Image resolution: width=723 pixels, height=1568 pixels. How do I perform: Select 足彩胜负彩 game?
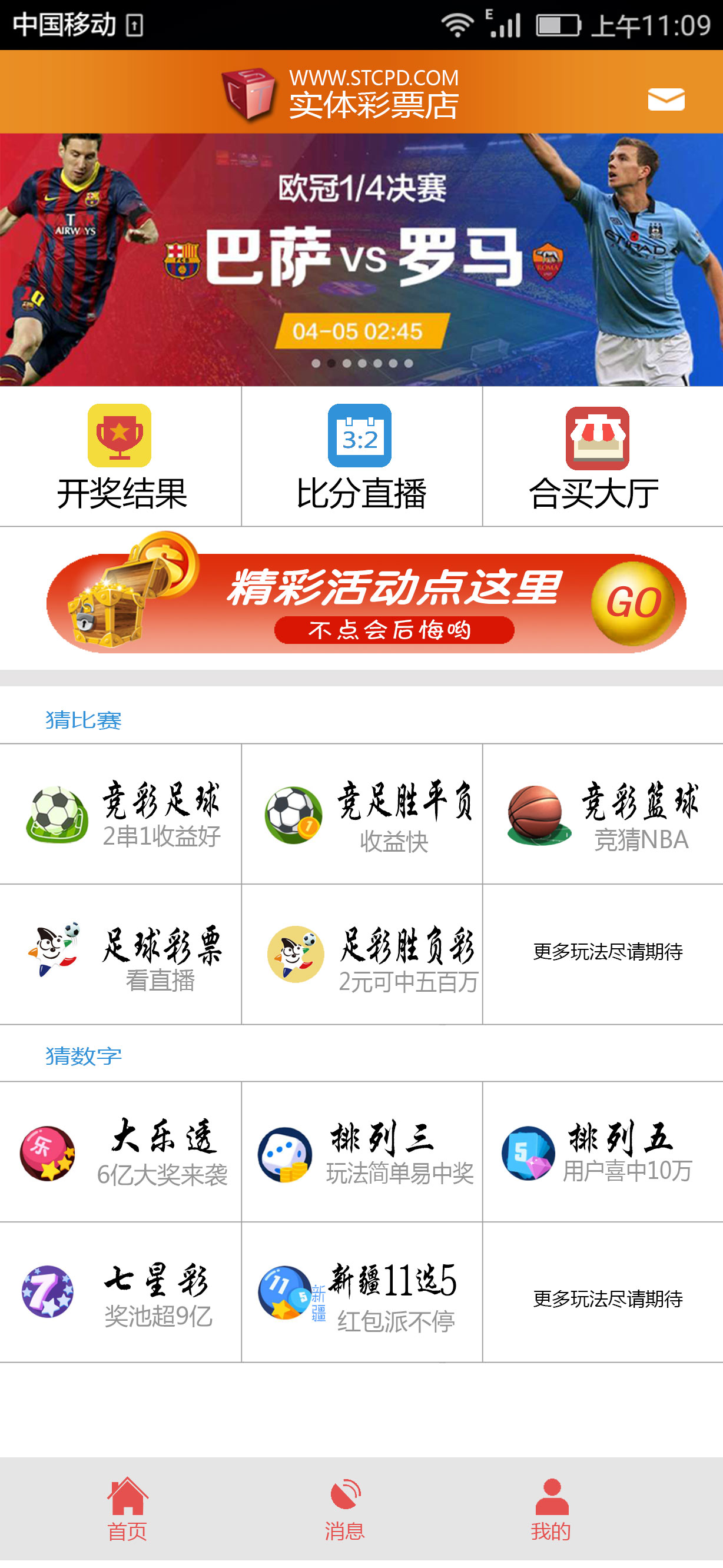click(x=362, y=954)
